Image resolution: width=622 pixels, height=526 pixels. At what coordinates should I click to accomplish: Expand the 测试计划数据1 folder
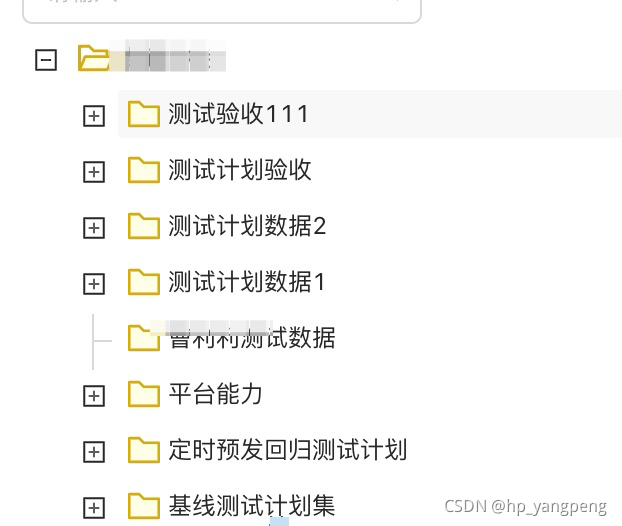(93, 284)
